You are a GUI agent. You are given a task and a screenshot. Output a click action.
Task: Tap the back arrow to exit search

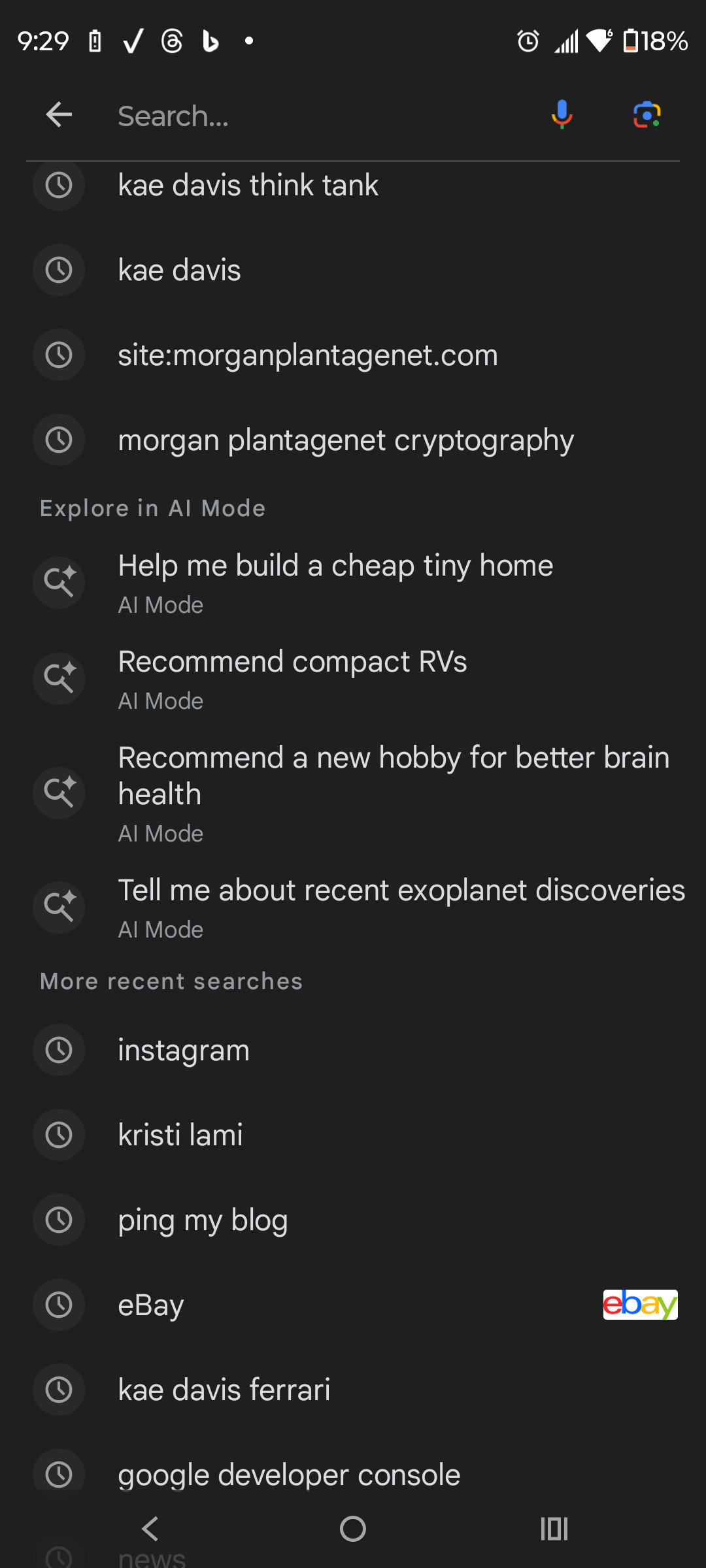58,114
